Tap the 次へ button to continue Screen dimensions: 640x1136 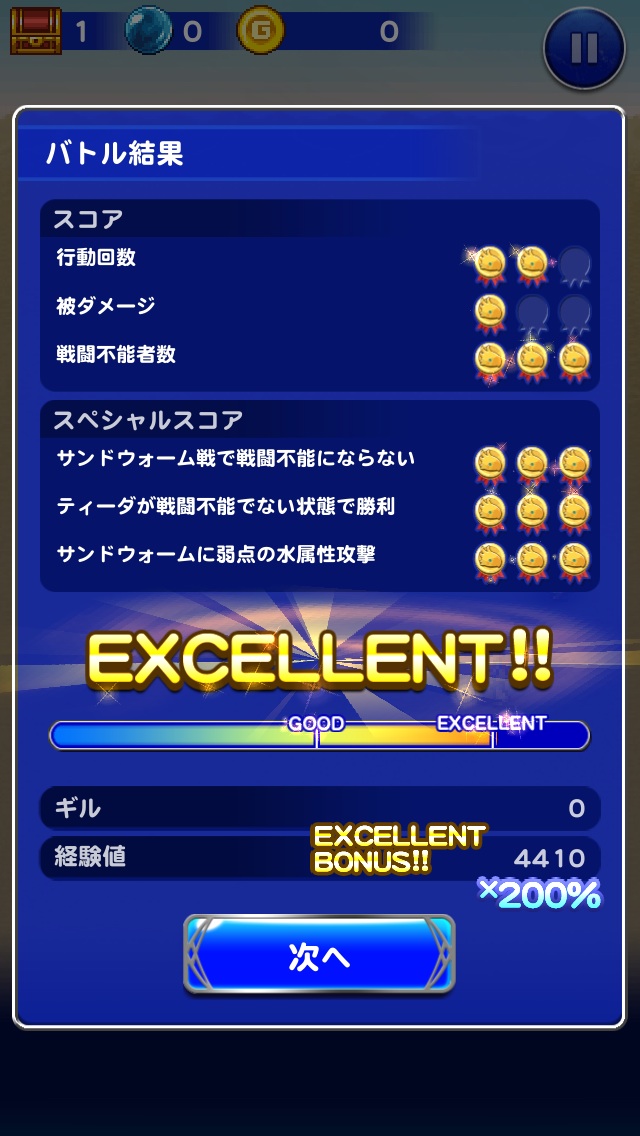[319, 955]
